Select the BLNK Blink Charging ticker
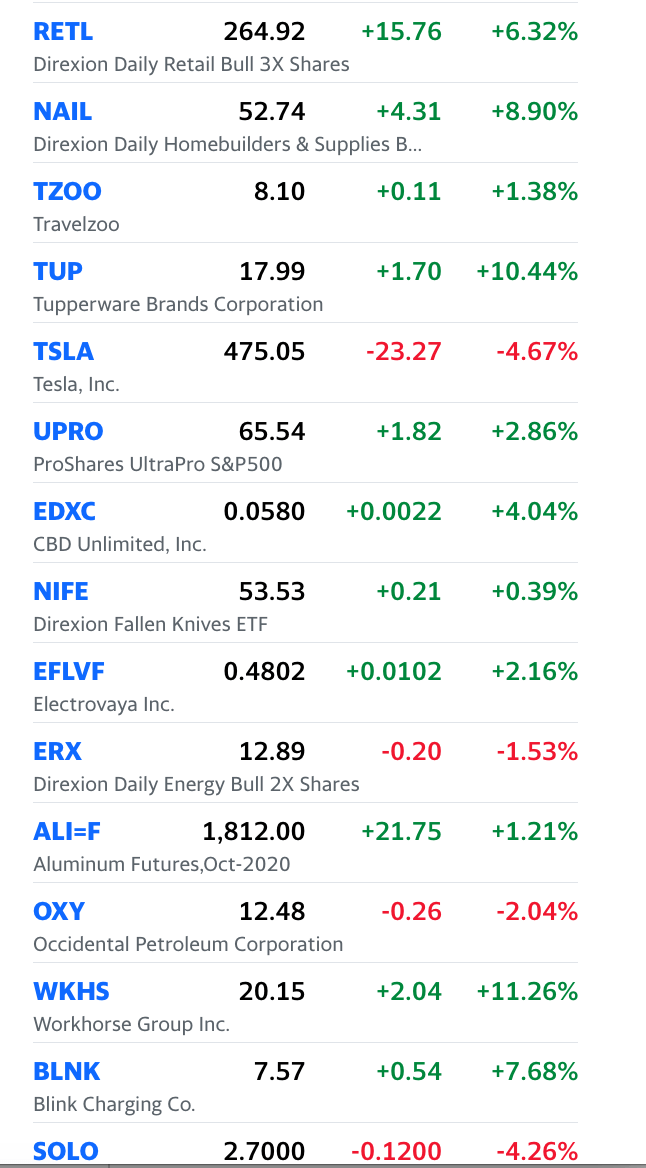This screenshot has height=1168, width=646. (67, 1072)
